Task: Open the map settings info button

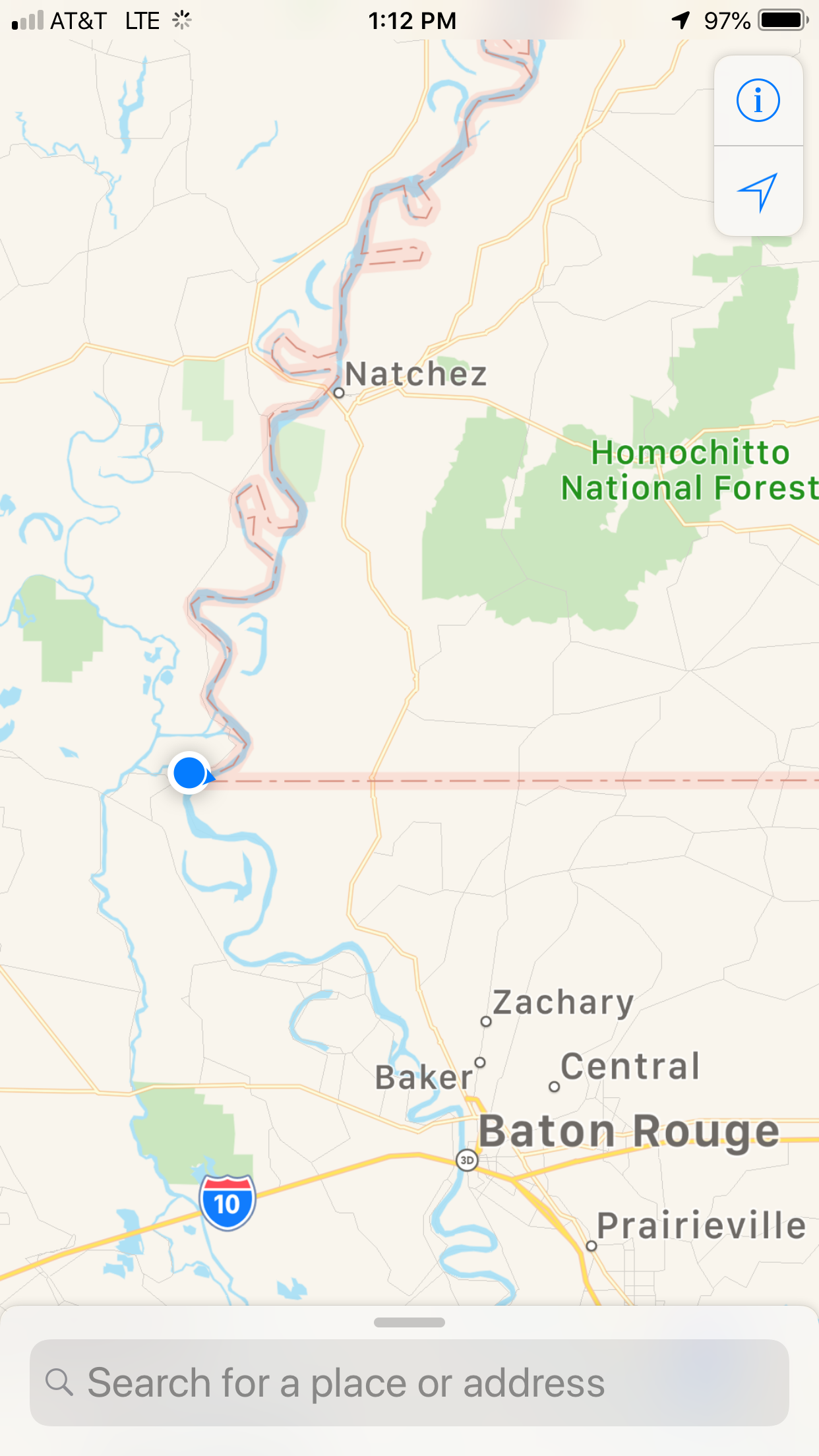Action: (x=758, y=101)
